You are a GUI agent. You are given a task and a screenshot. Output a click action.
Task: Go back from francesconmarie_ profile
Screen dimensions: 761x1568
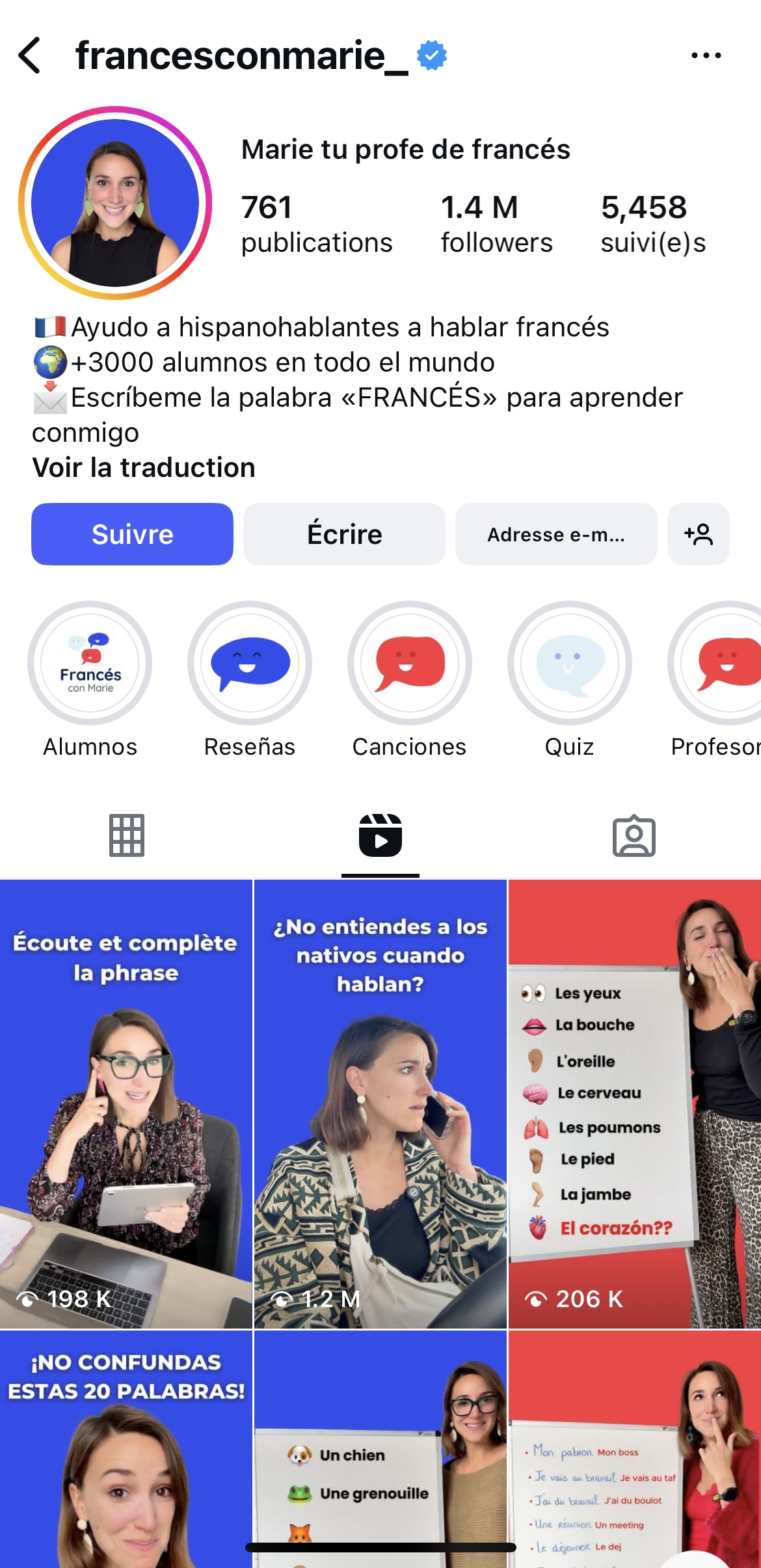(x=30, y=56)
